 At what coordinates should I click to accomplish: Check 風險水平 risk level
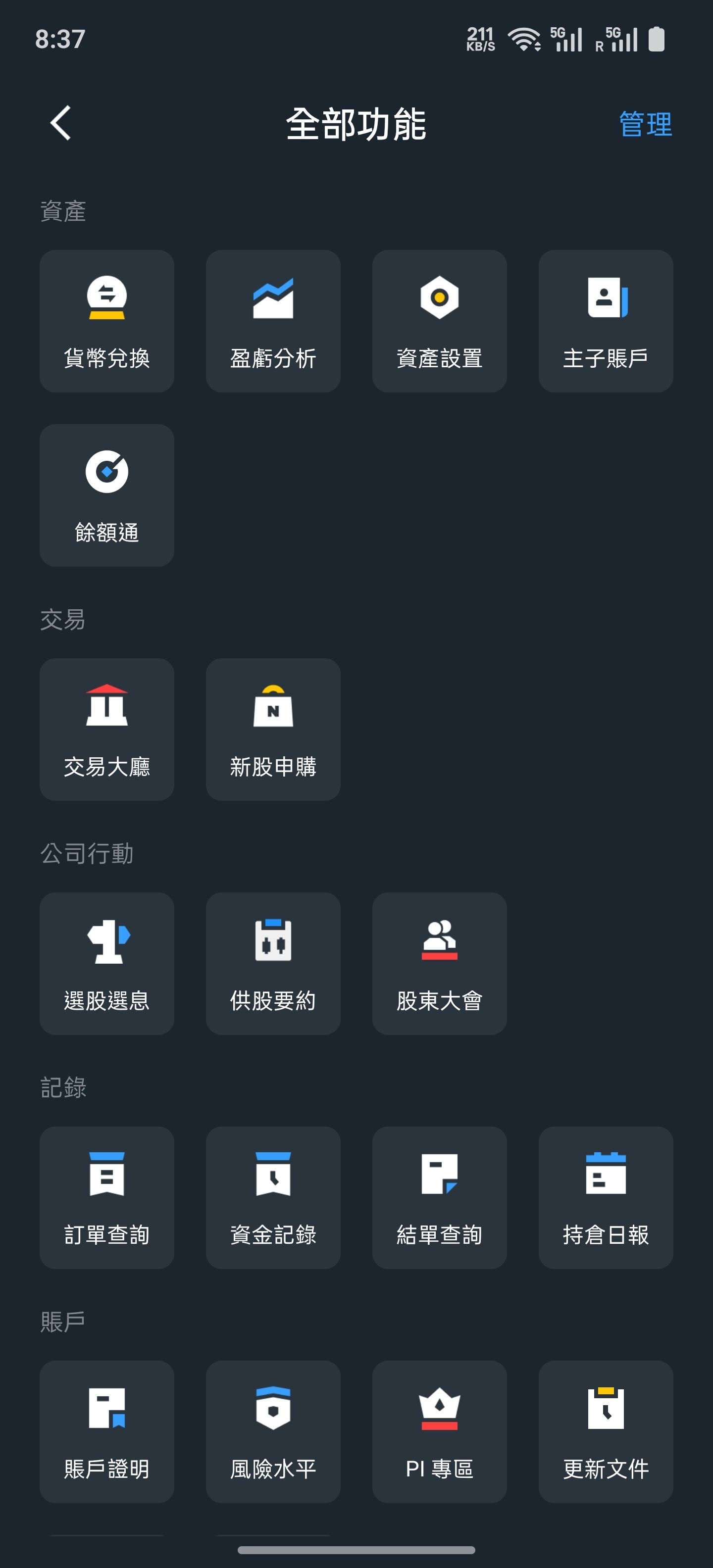click(273, 1431)
